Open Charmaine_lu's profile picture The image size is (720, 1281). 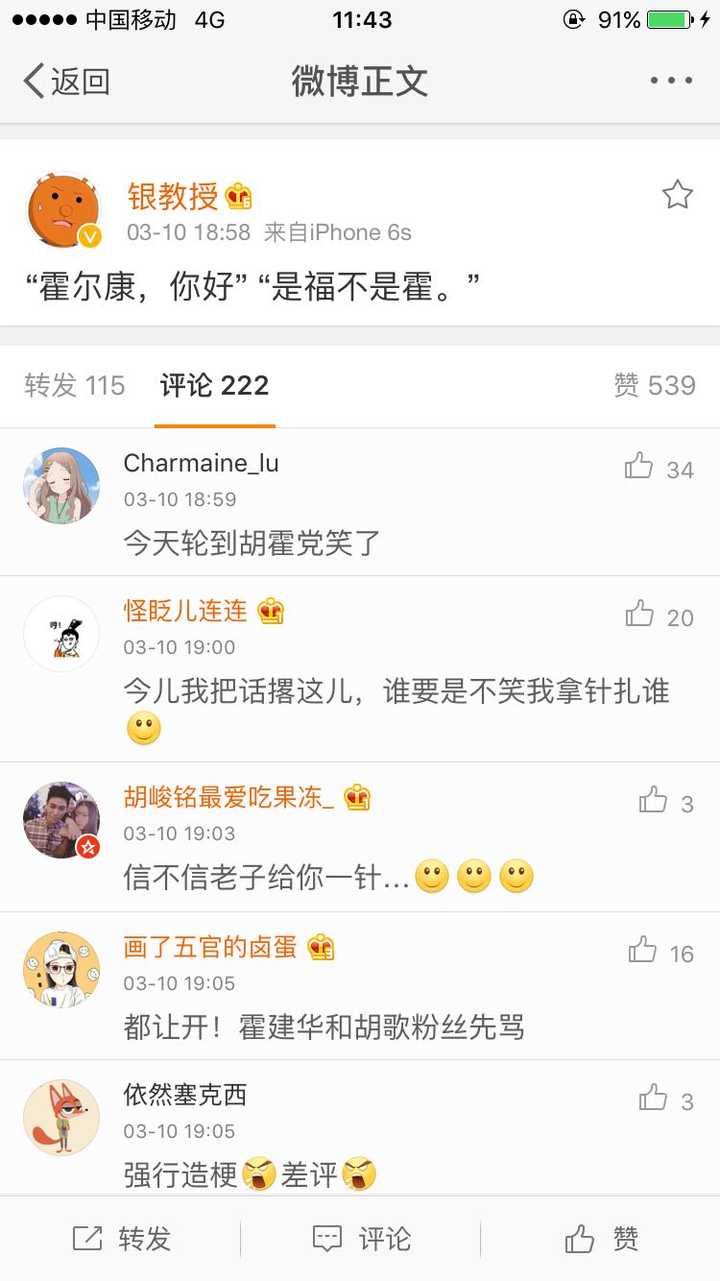(62, 486)
